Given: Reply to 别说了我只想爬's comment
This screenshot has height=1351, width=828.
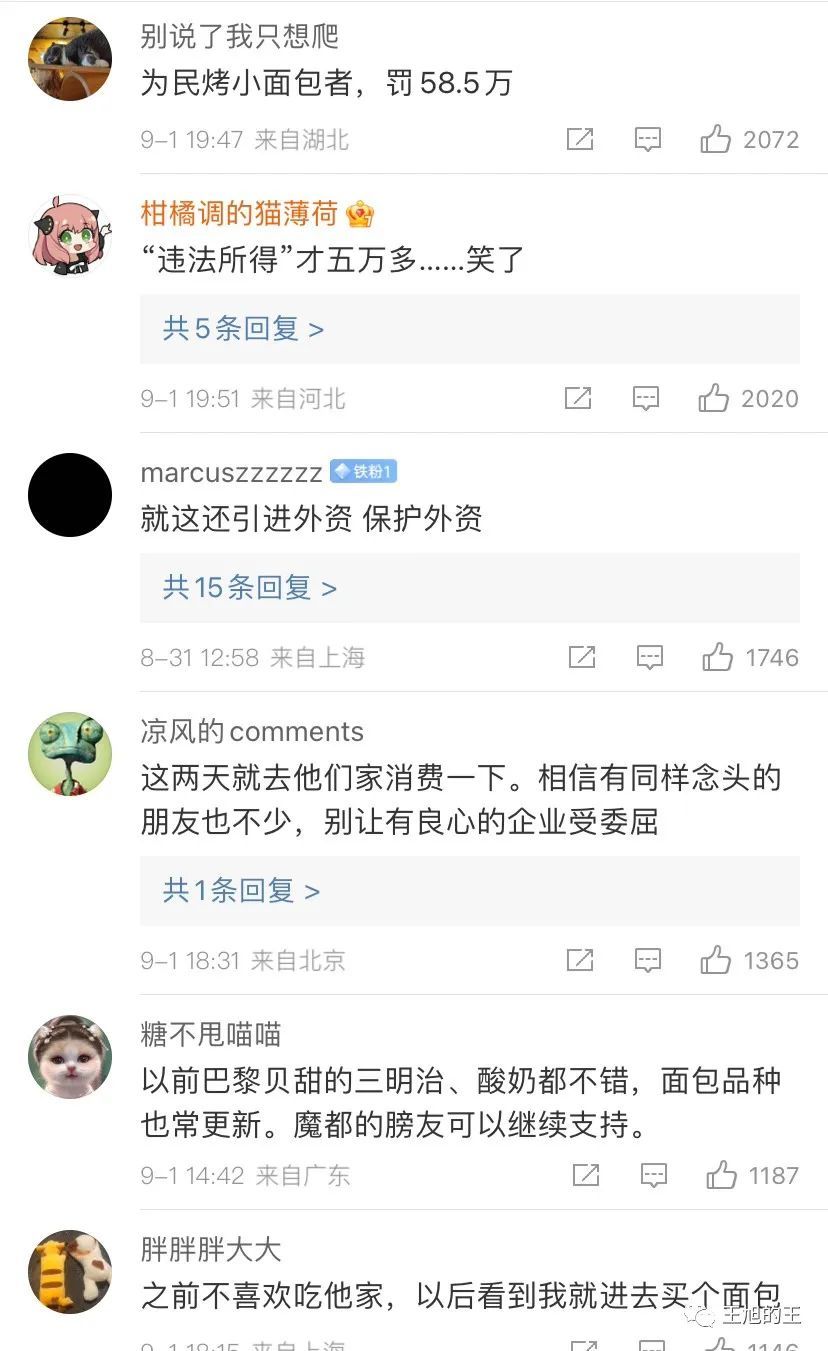Looking at the screenshot, I should pos(648,139).
